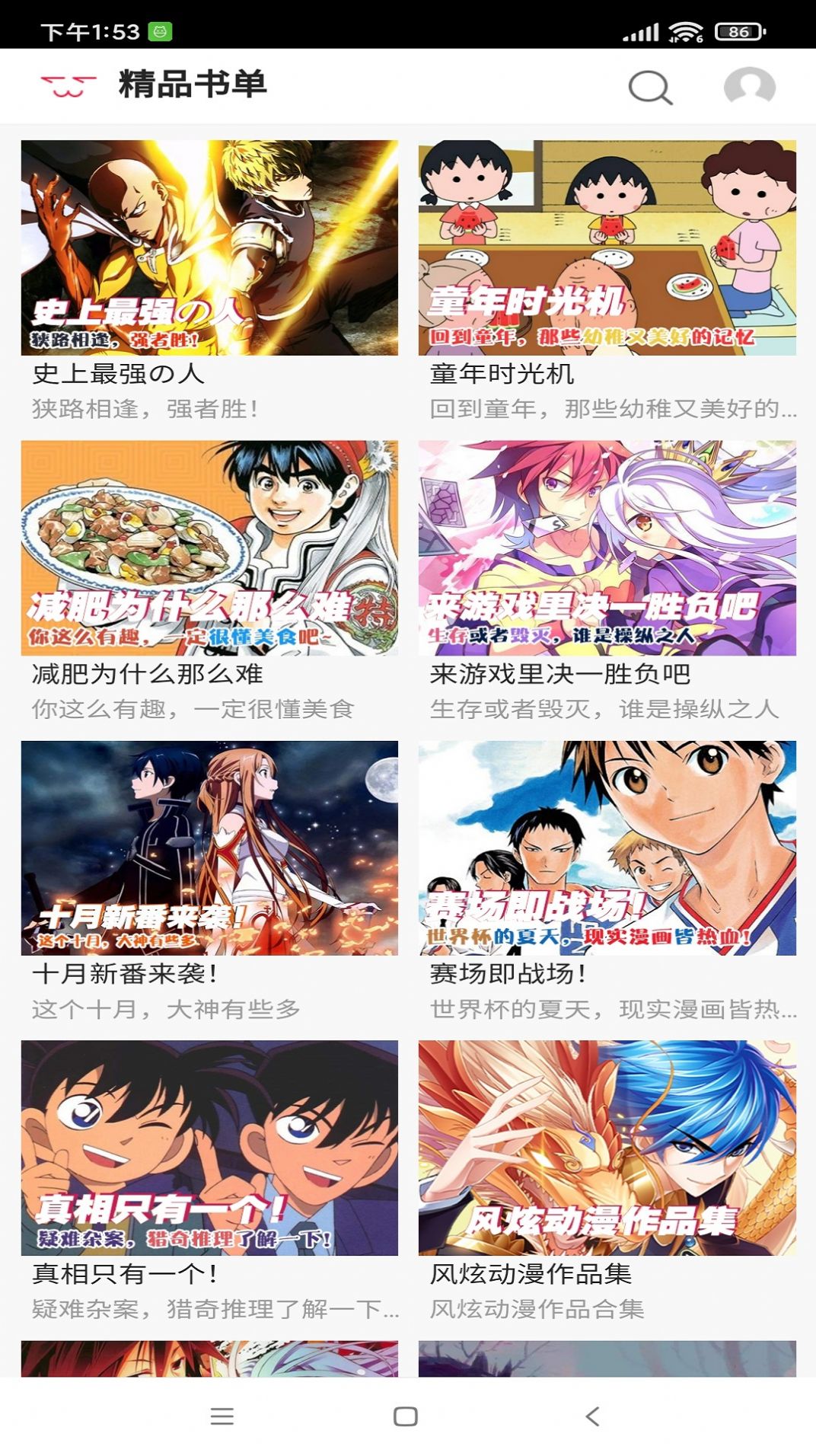Tap the 精品书单 header title
This screenshot has height=1456, width=816.
[196, 85]
